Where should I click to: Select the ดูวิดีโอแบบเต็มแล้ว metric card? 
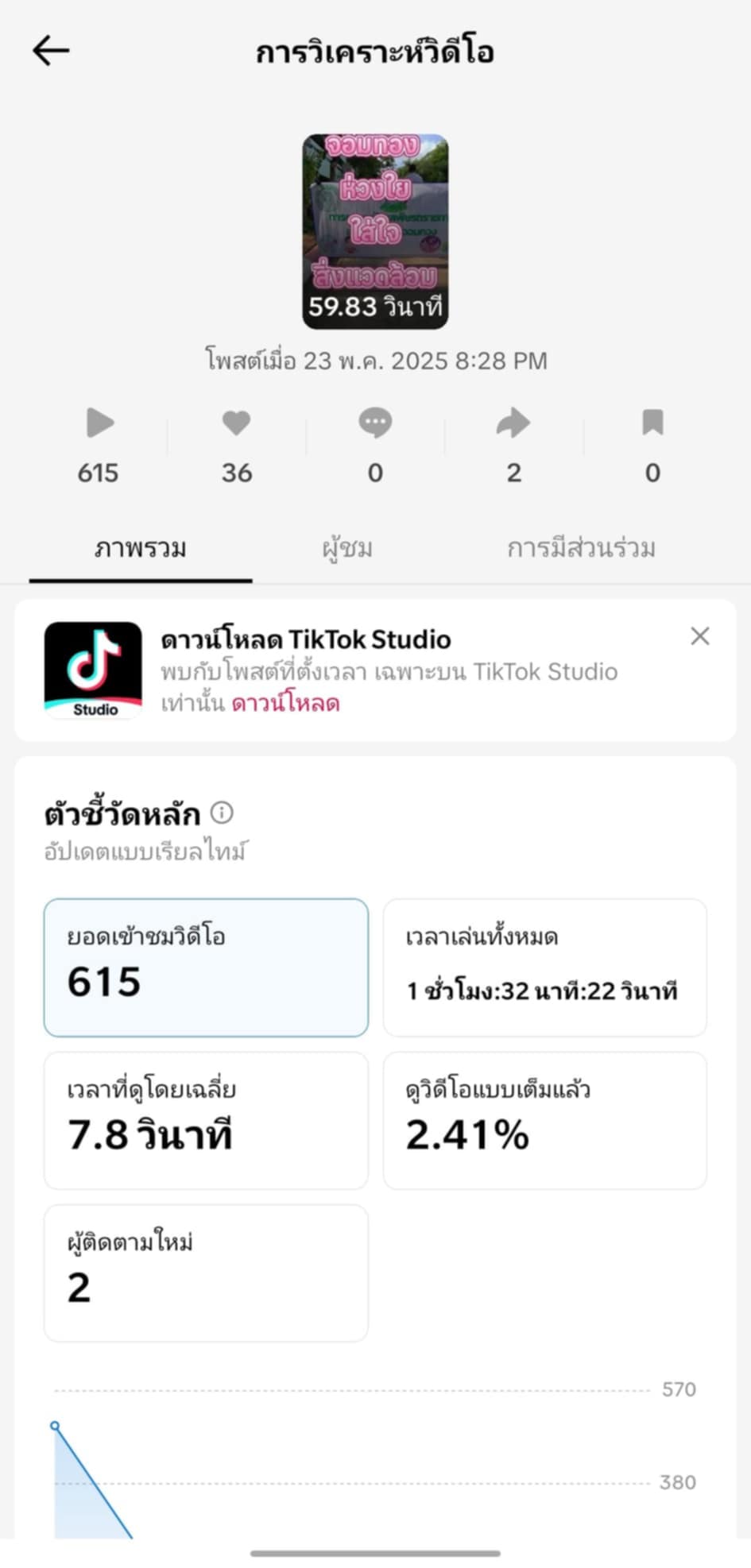(545, 1120)
